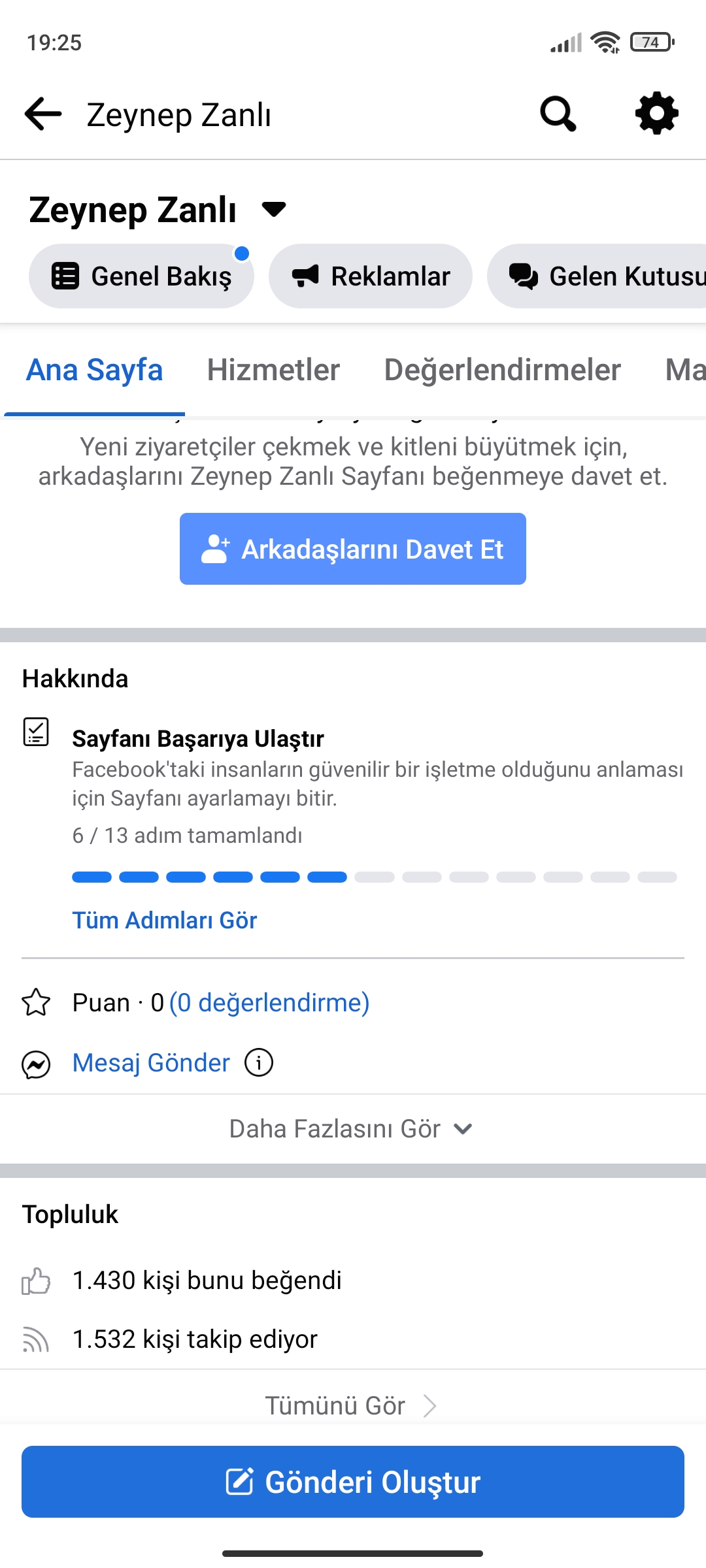Image resolution: width=706 pixels, height=1568 pixels.
Task: Open the Tüm Adımları Gör link
Action: click(x=165, y=920)
